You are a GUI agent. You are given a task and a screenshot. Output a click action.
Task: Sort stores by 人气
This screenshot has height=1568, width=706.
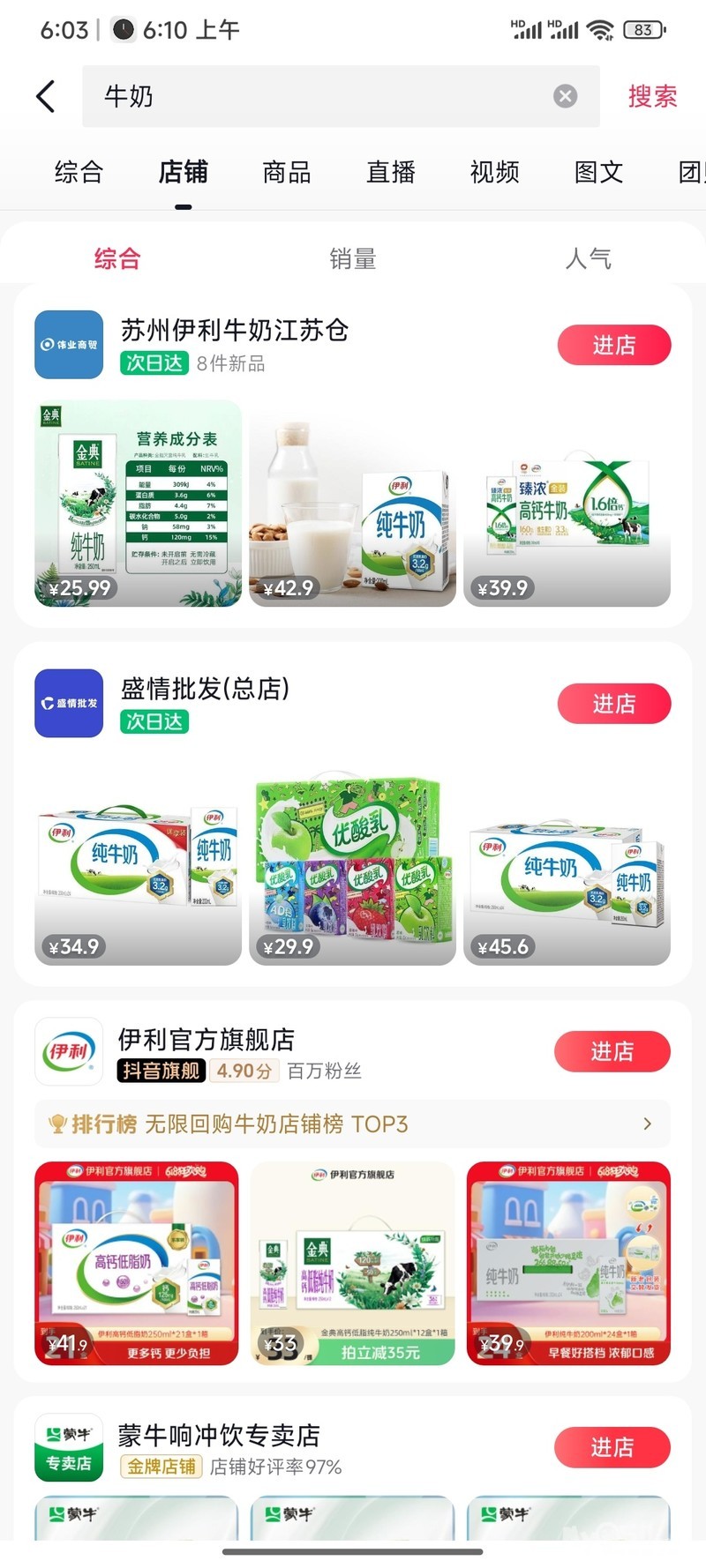click(588, 258)
